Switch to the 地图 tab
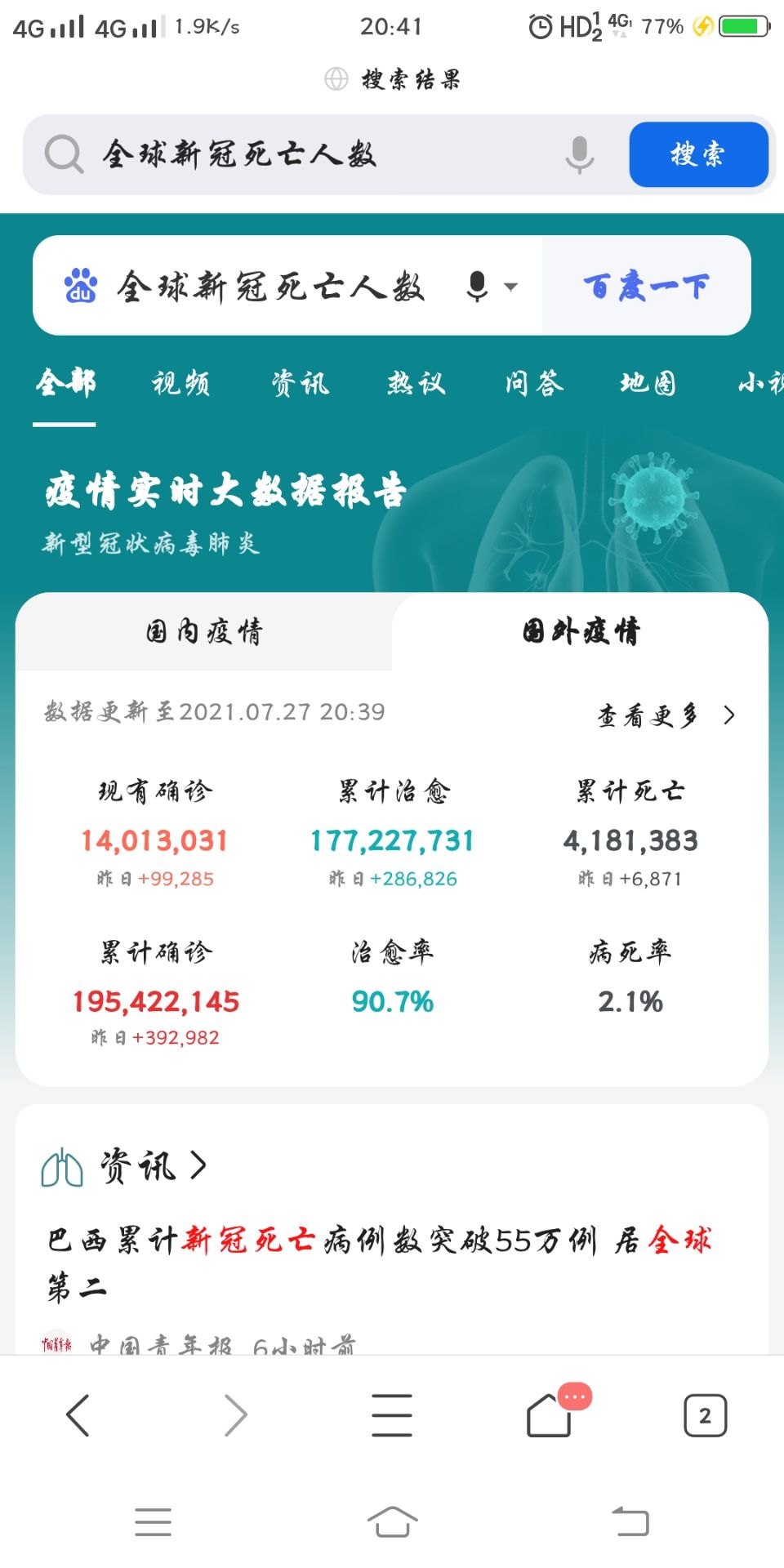Image resolution: width=784 pixels, height=1568 pixels. tap(648, 383)
